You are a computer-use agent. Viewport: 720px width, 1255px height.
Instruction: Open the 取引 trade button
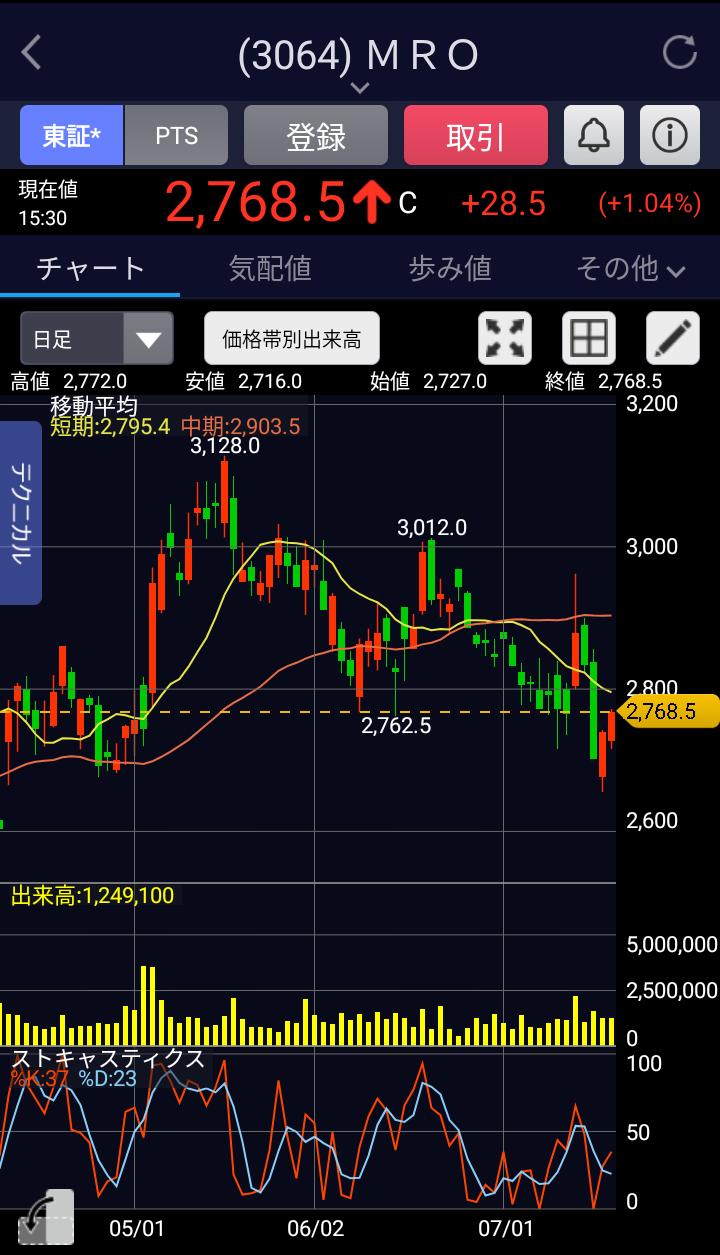click(476, 136)
